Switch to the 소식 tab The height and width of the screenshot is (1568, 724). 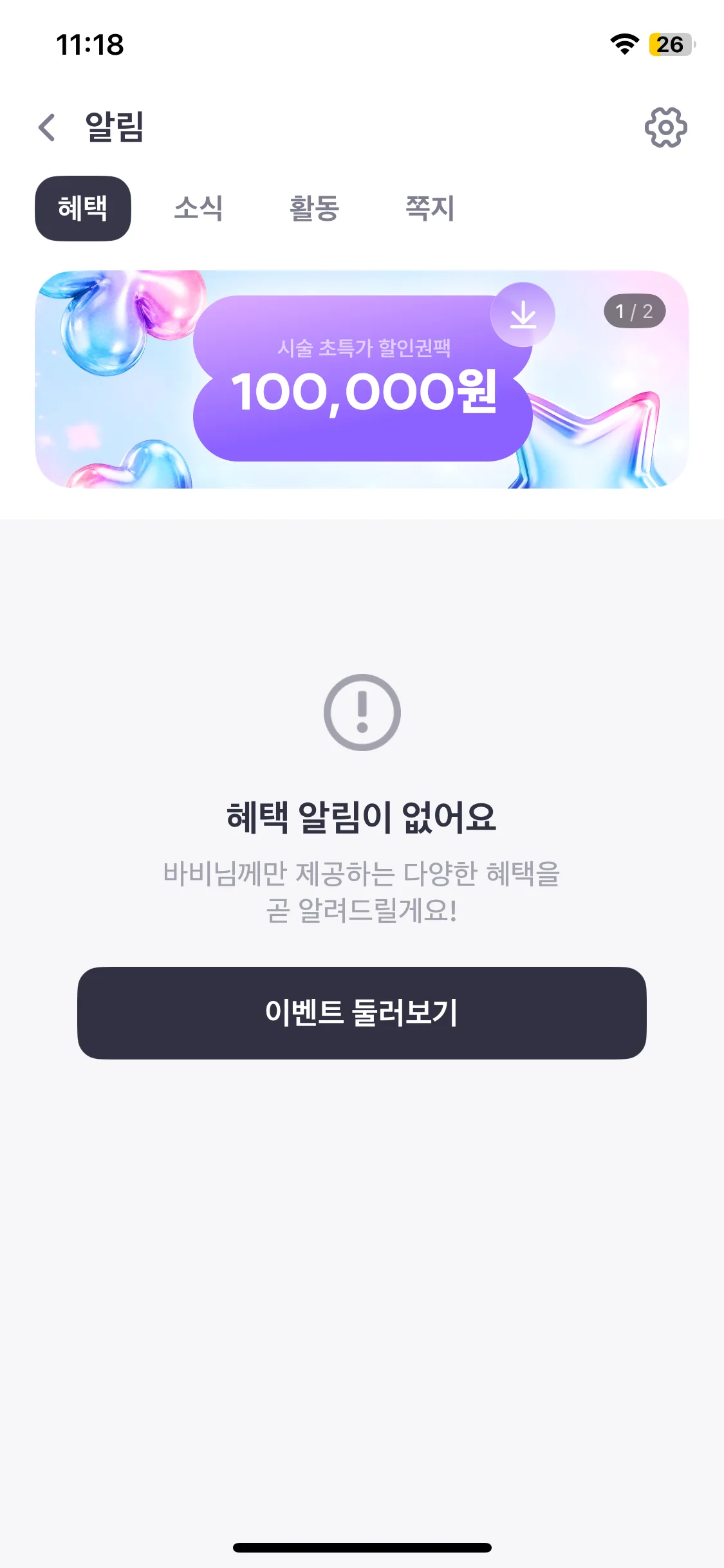[x=198, y=209]
